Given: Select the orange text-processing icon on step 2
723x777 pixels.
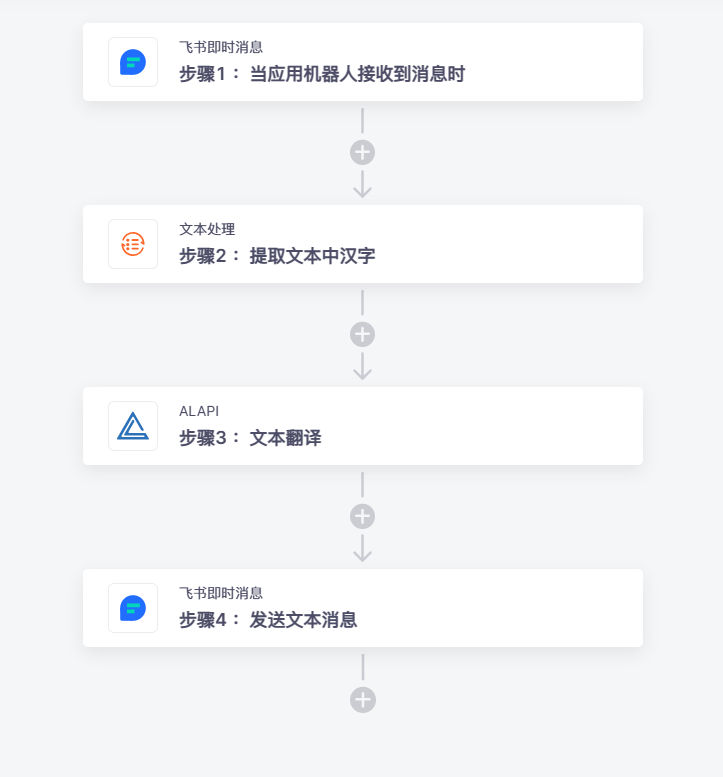Looking at the screenshot, I should (133, 244).
